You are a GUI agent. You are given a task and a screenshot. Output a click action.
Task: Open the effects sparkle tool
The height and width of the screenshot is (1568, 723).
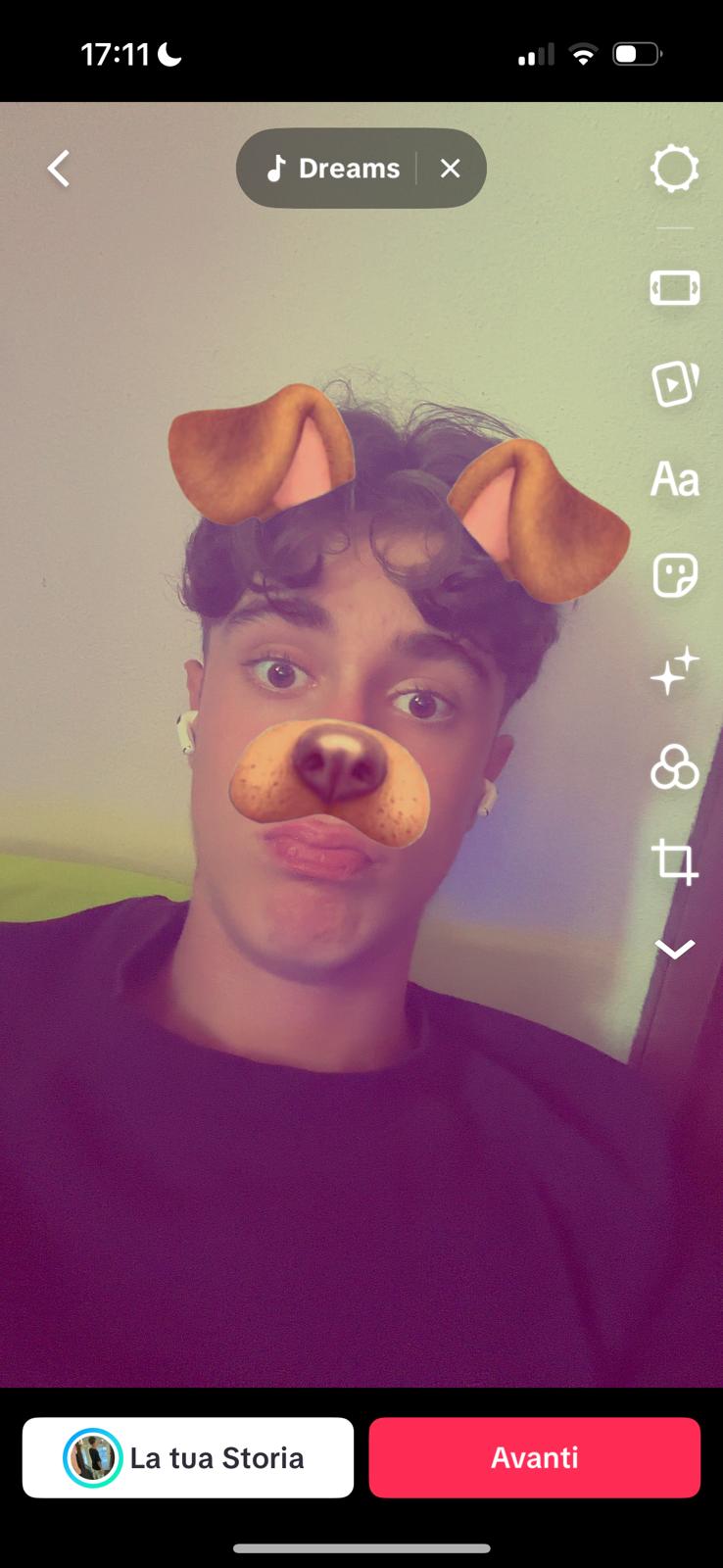coord(674,671)
